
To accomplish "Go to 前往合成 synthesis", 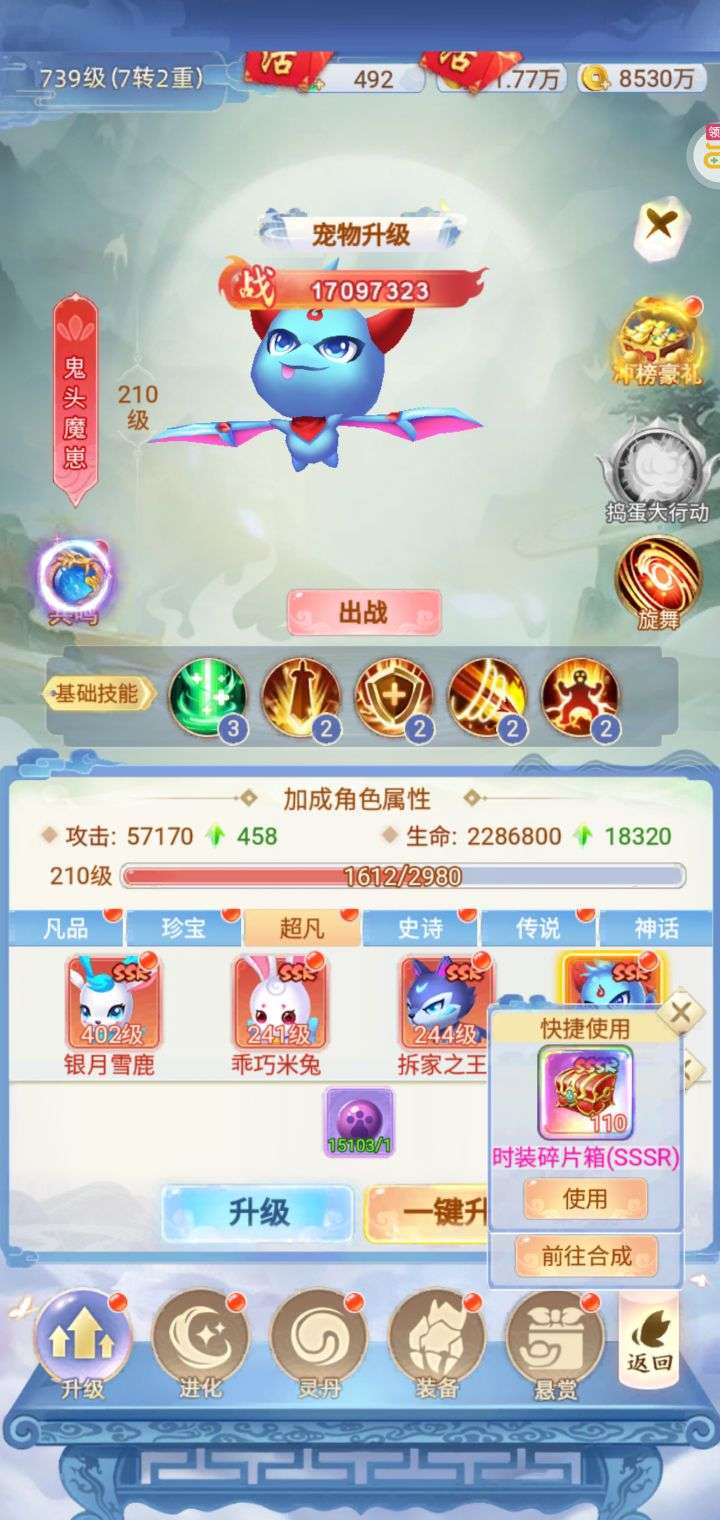I will click(586, 1256).
